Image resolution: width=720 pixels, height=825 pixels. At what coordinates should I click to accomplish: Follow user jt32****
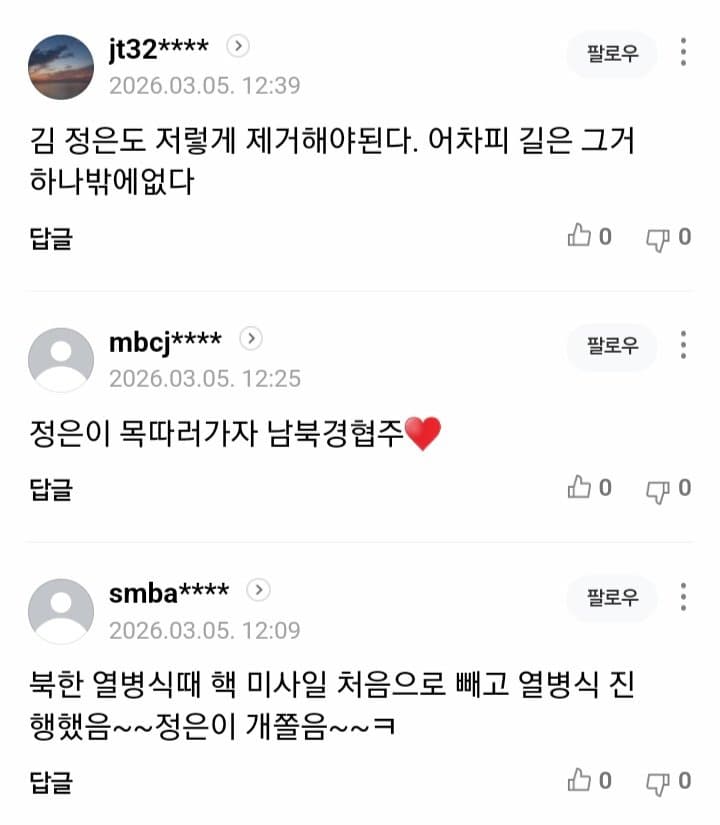(611, 54)
